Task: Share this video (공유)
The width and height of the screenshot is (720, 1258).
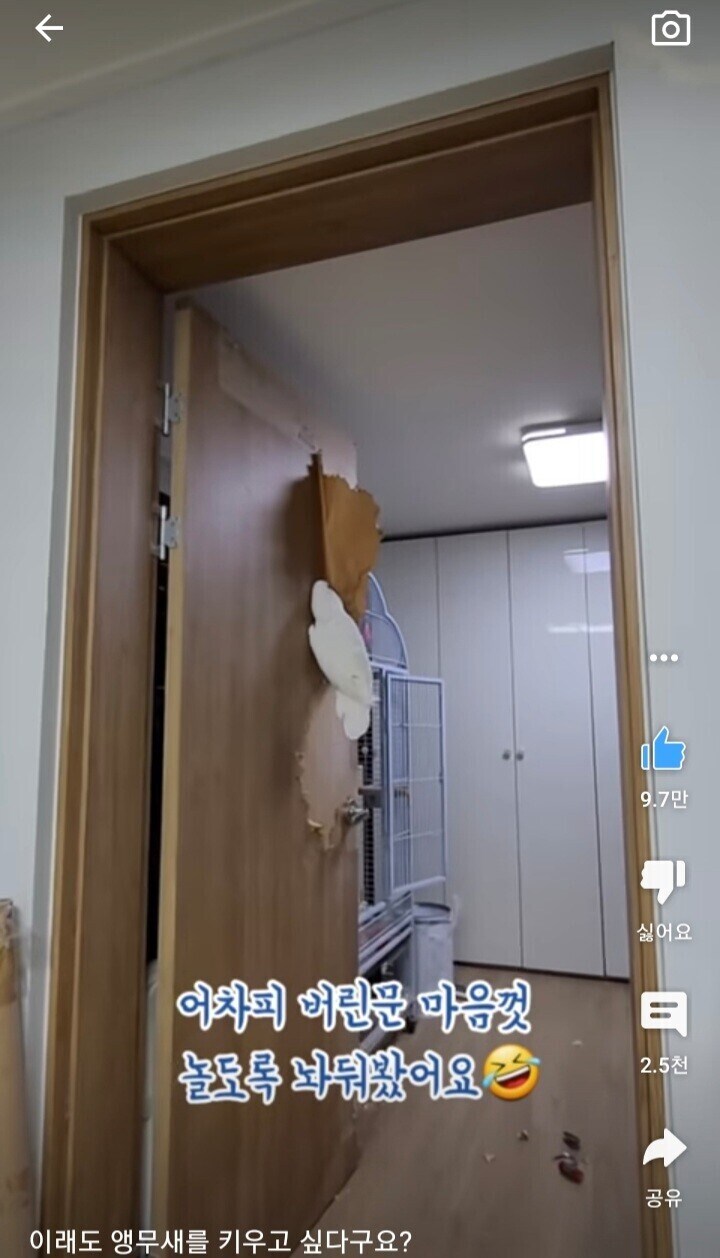Action: point(663,1149)
